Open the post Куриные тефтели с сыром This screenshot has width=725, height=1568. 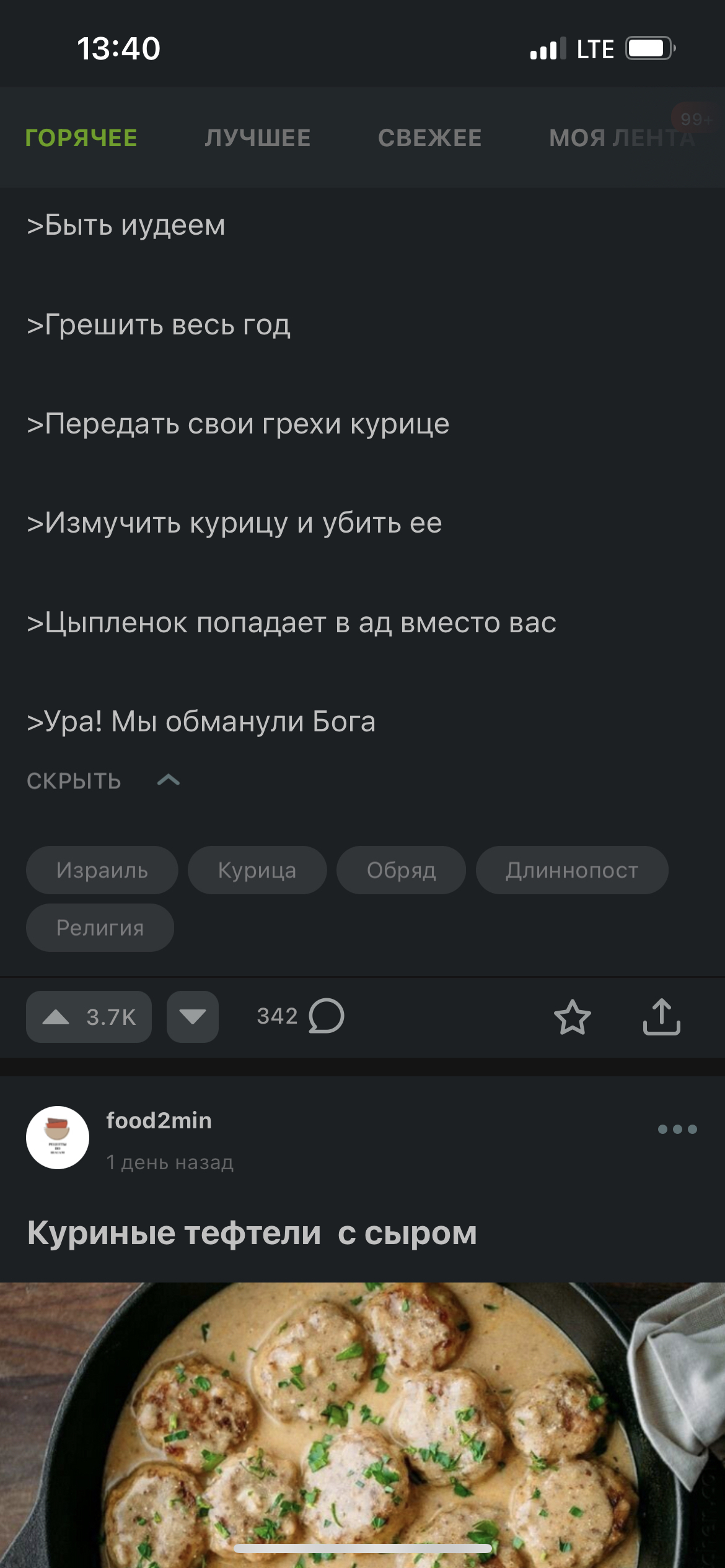[252, 1233]
